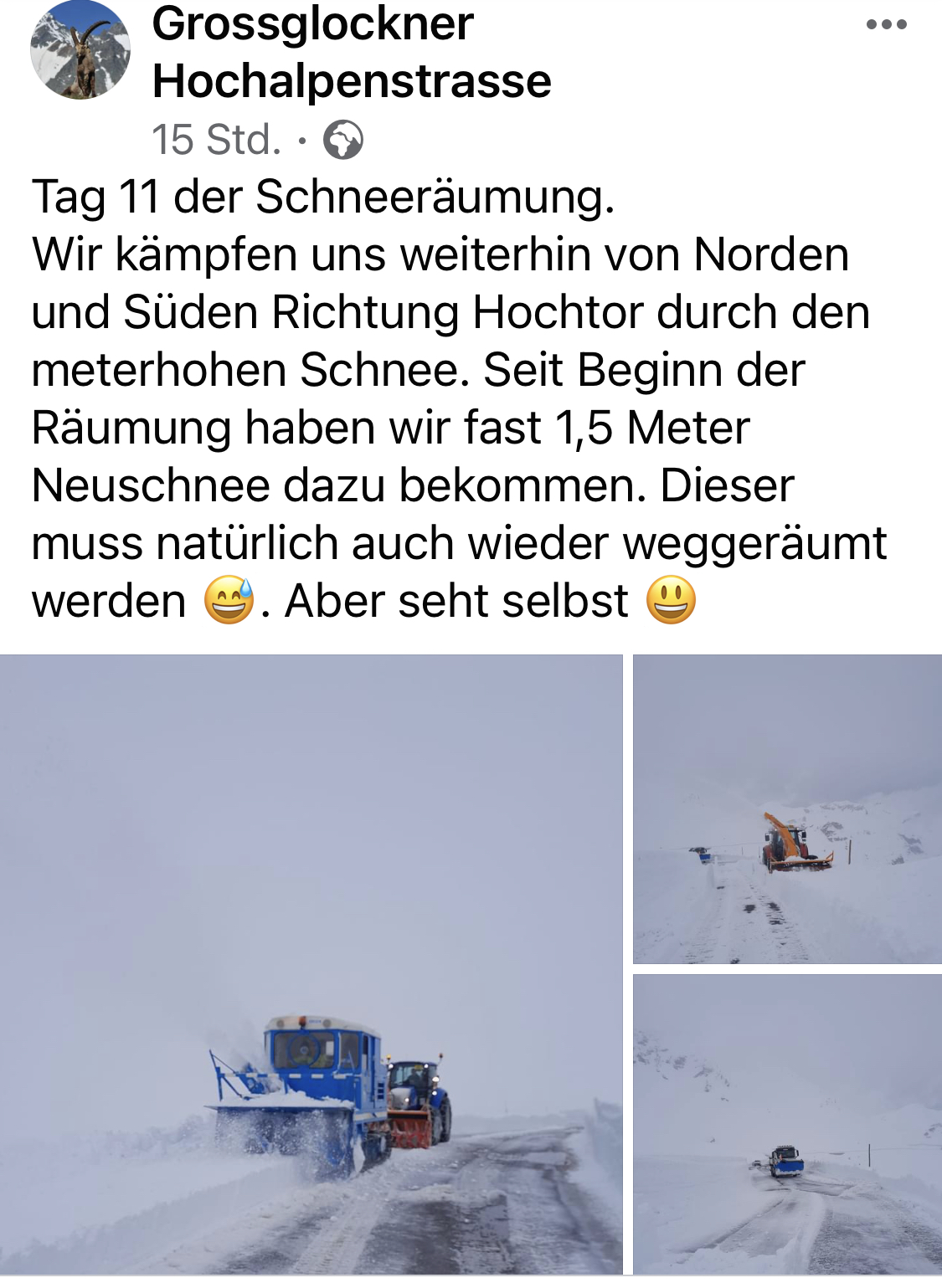This screenshot has height=1288, width=942.
Task: Open photo of blue vehicle on distant road
Action: [787, 1124]
